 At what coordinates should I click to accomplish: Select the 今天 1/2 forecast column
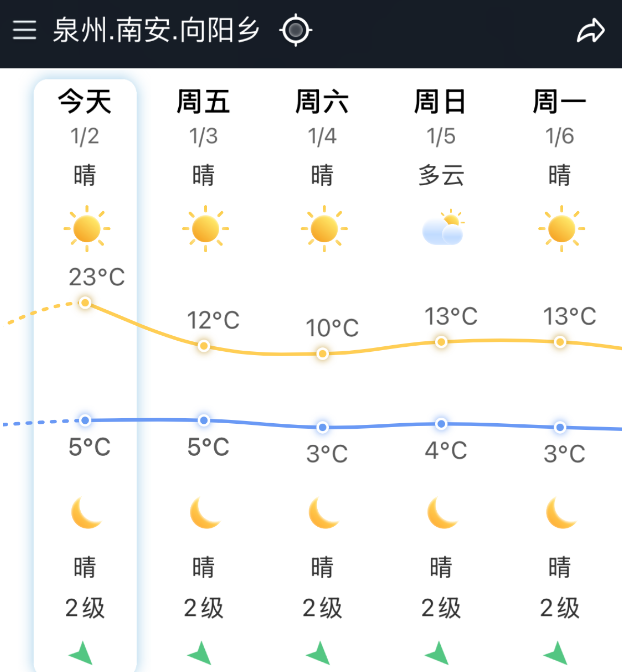tap(85, 370)
